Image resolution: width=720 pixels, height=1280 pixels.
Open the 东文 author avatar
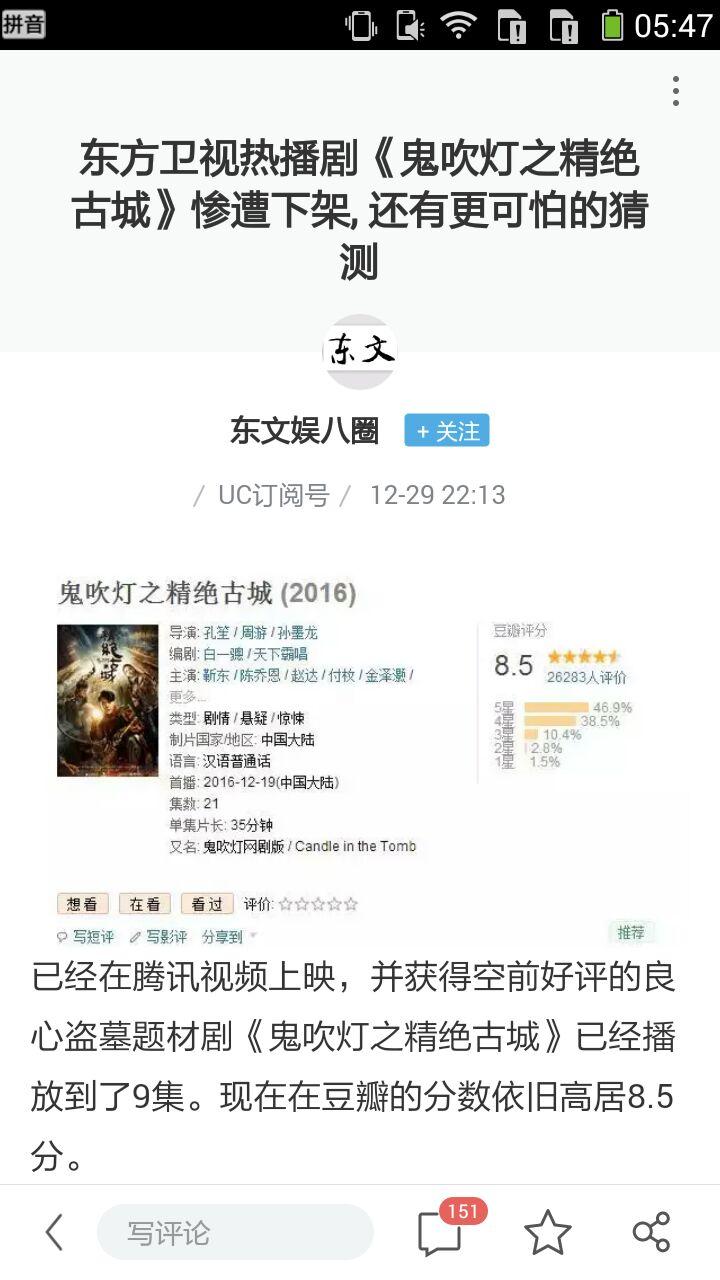[360, 351]
